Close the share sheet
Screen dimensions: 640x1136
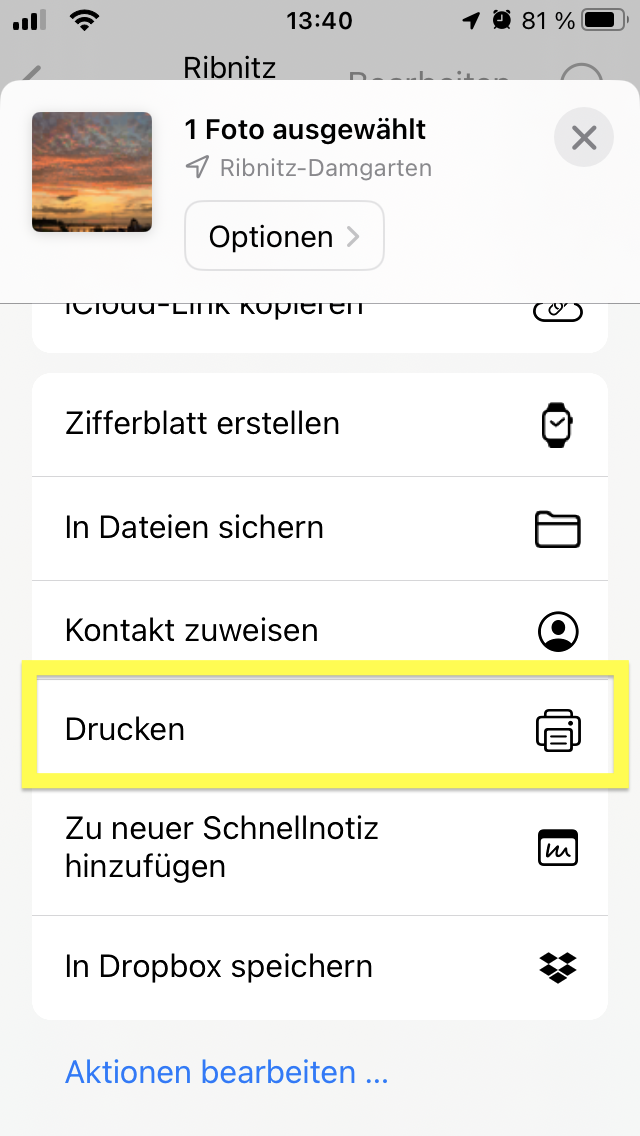coord(584,137)
